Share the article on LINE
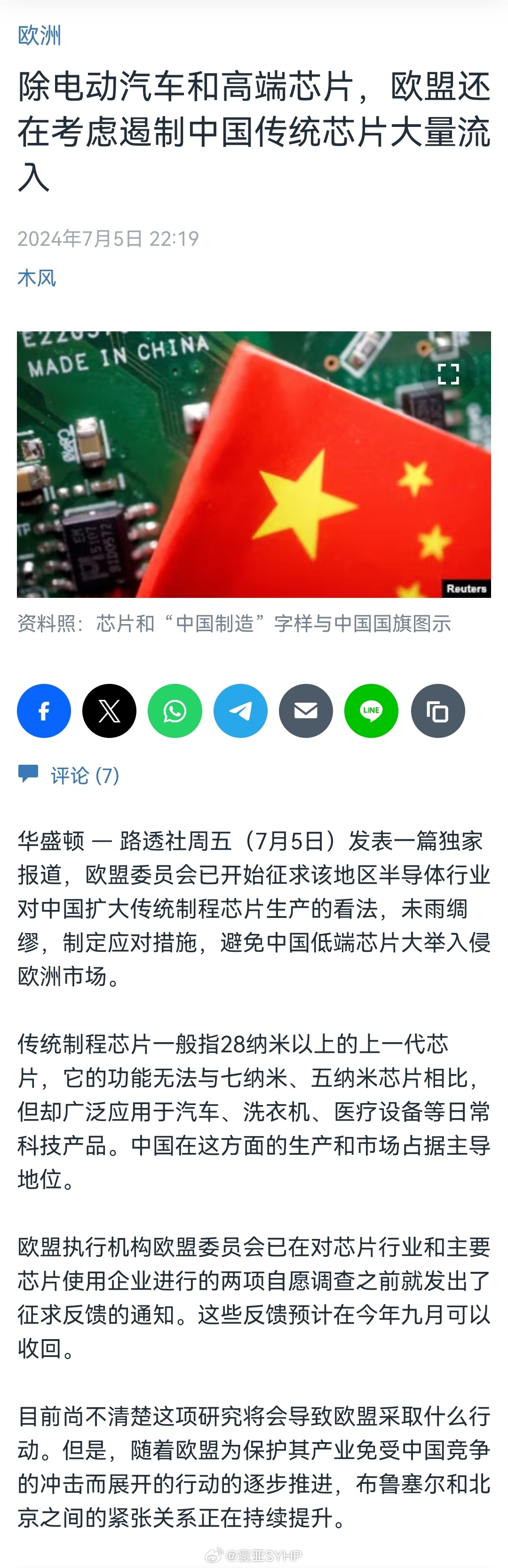 372,711
